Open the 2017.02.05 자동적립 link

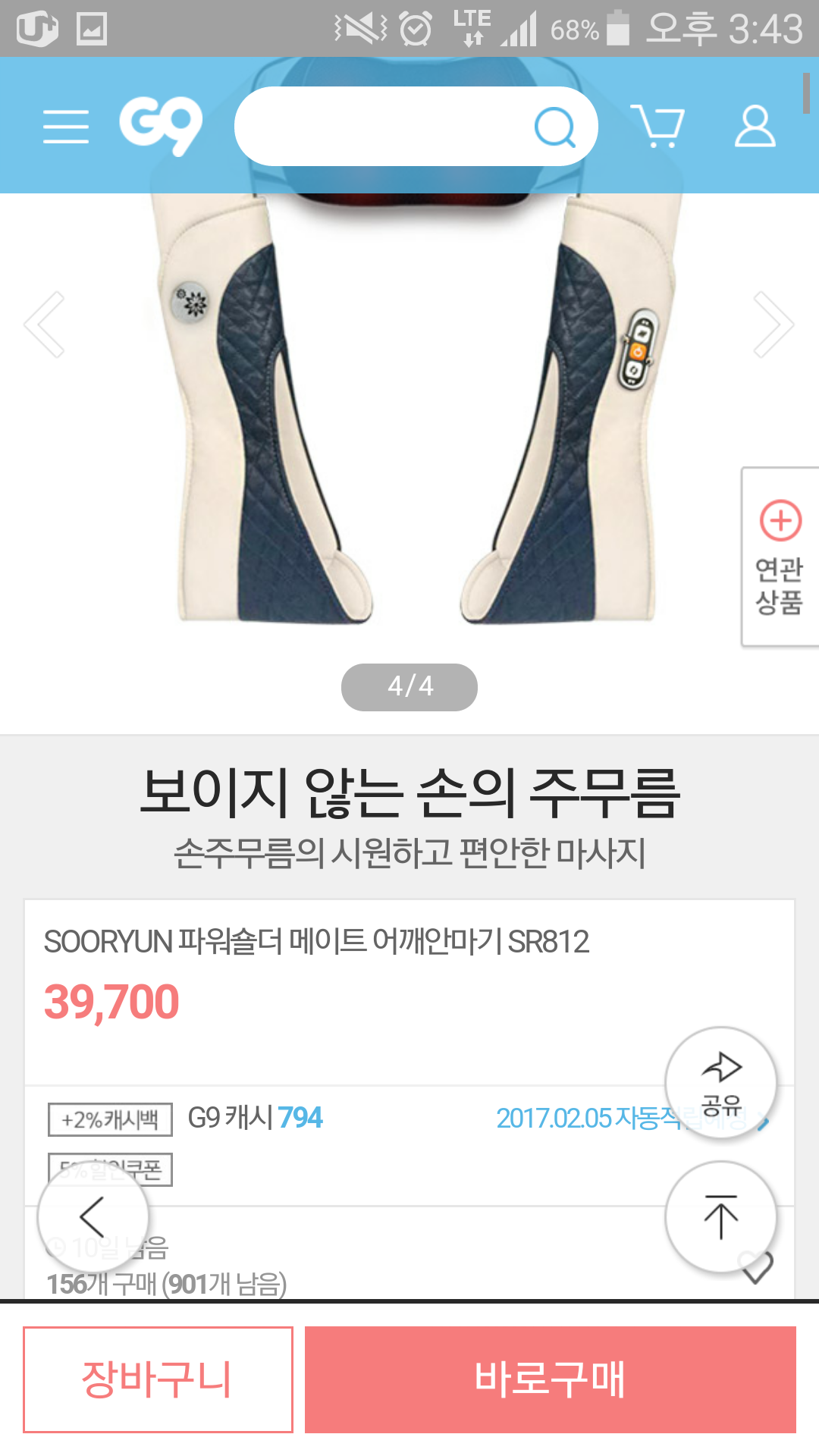(584, 1119)
